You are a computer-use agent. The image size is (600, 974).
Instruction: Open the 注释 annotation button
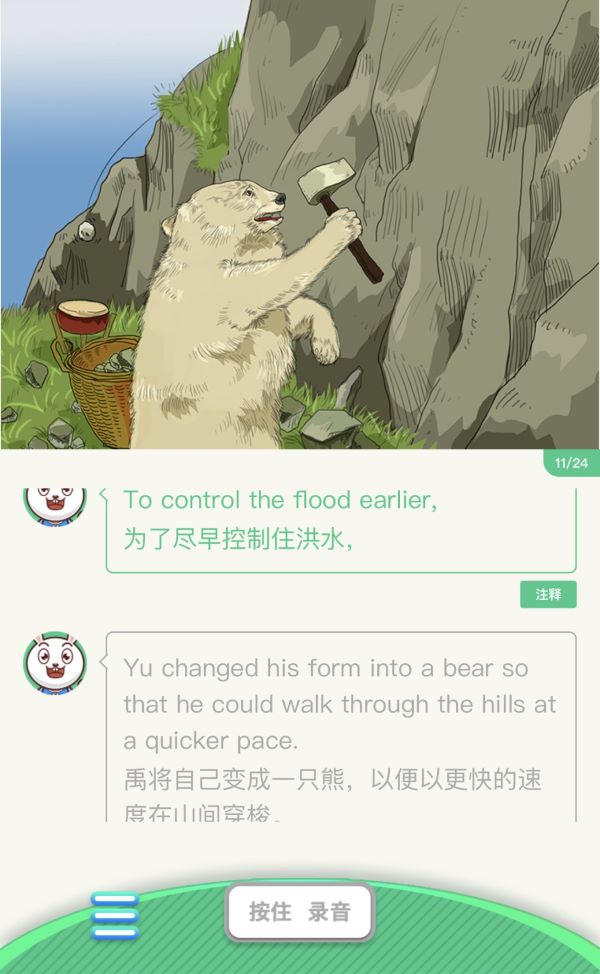click(x=548, y=594)
